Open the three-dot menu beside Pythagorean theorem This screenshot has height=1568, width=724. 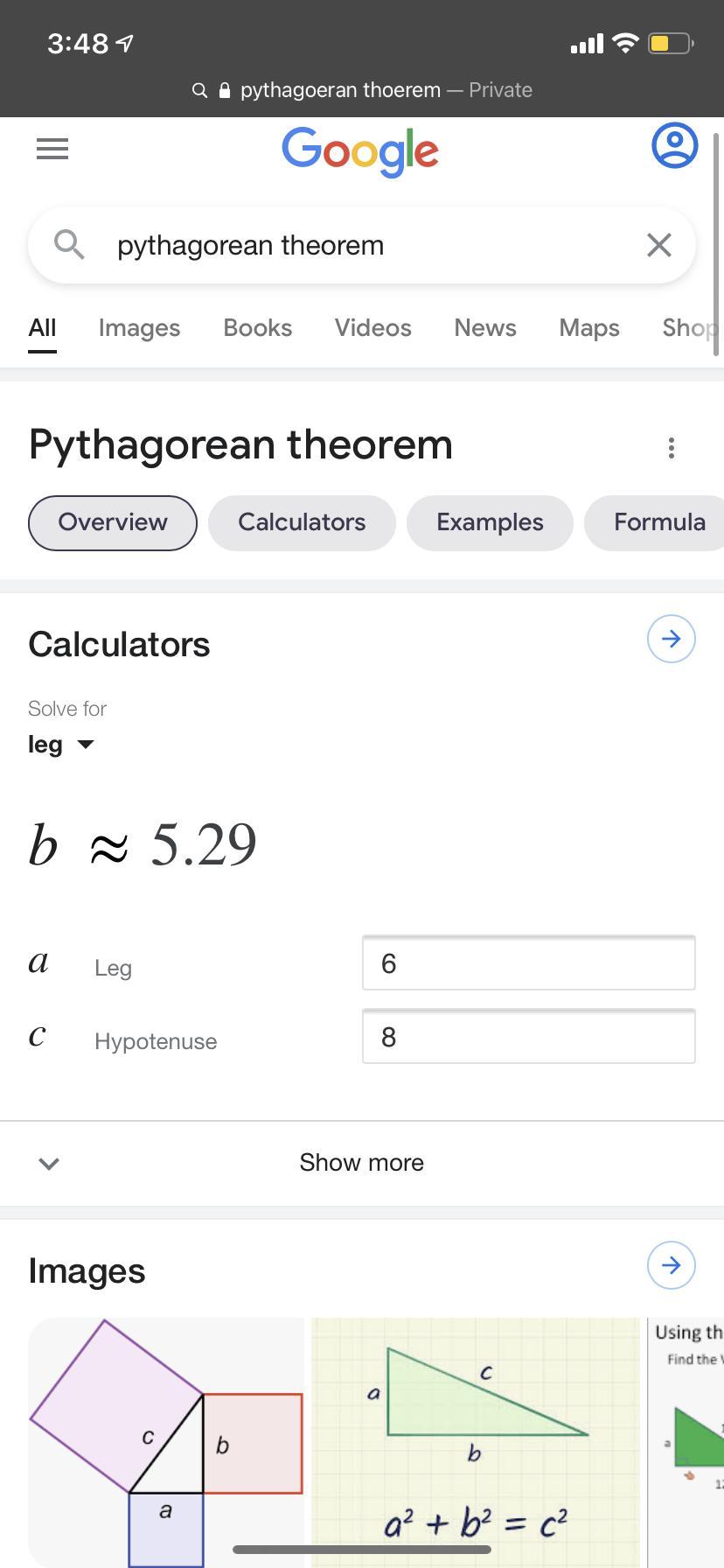pyautogui.click(x=671, y=448)
